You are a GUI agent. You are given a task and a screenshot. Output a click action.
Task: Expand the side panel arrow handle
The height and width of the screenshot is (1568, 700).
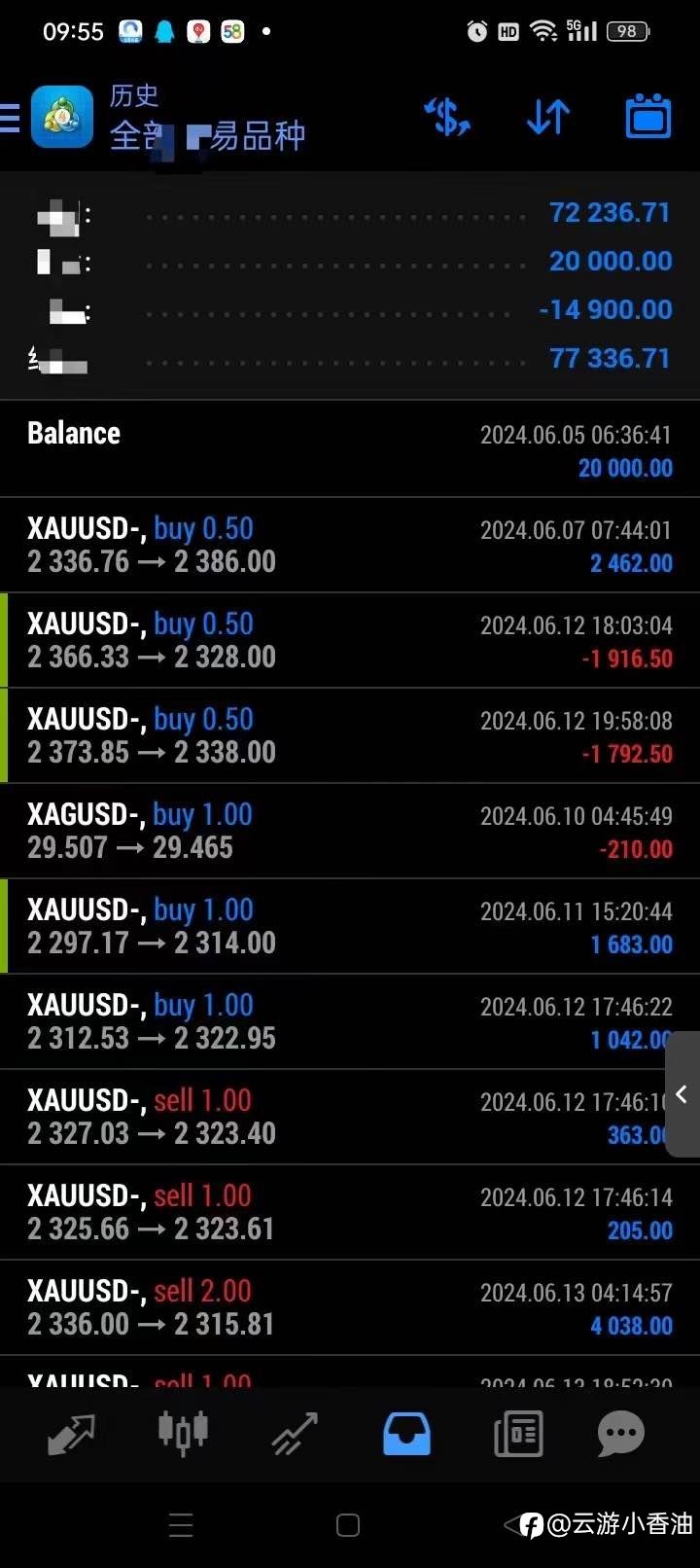tap(682, 1094)
